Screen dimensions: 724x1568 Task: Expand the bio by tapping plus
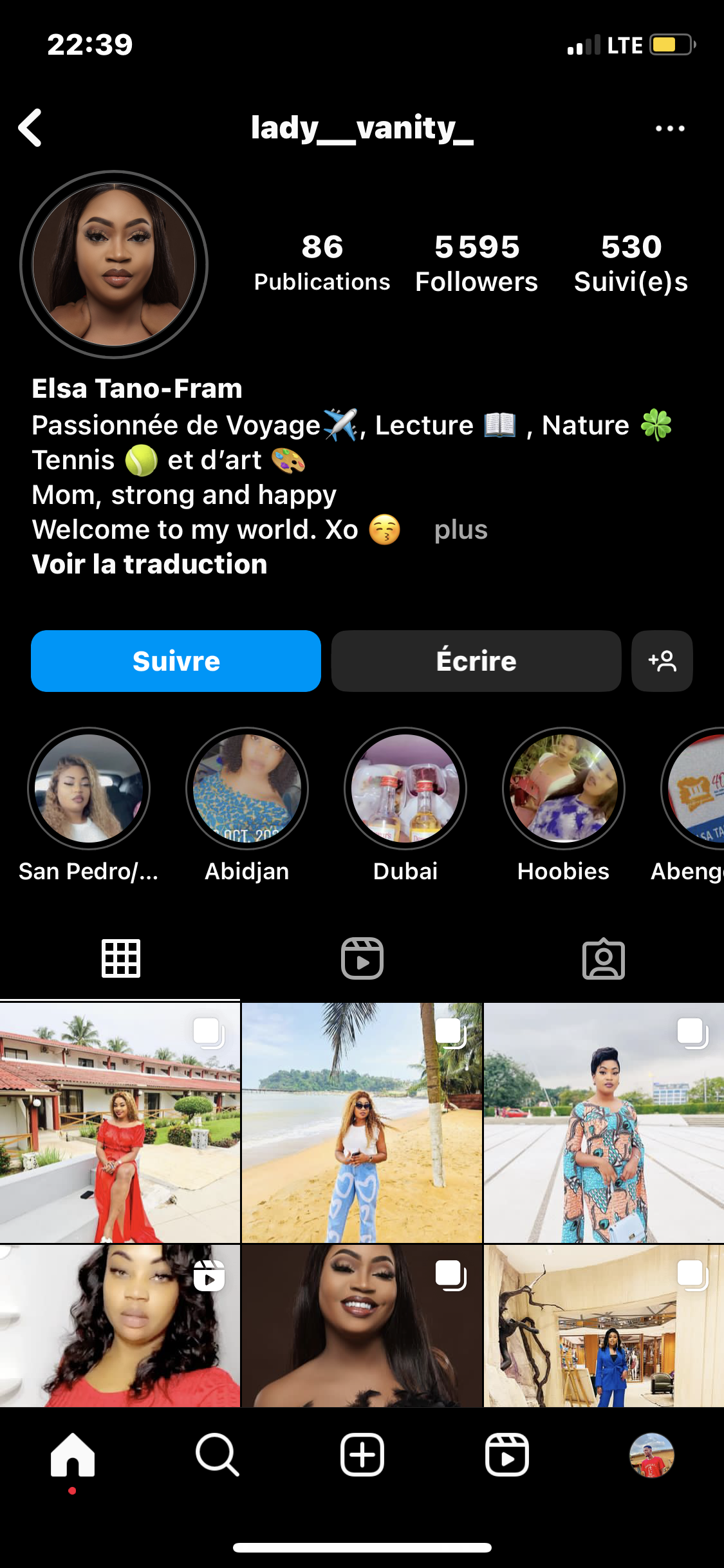pos(461,530)
